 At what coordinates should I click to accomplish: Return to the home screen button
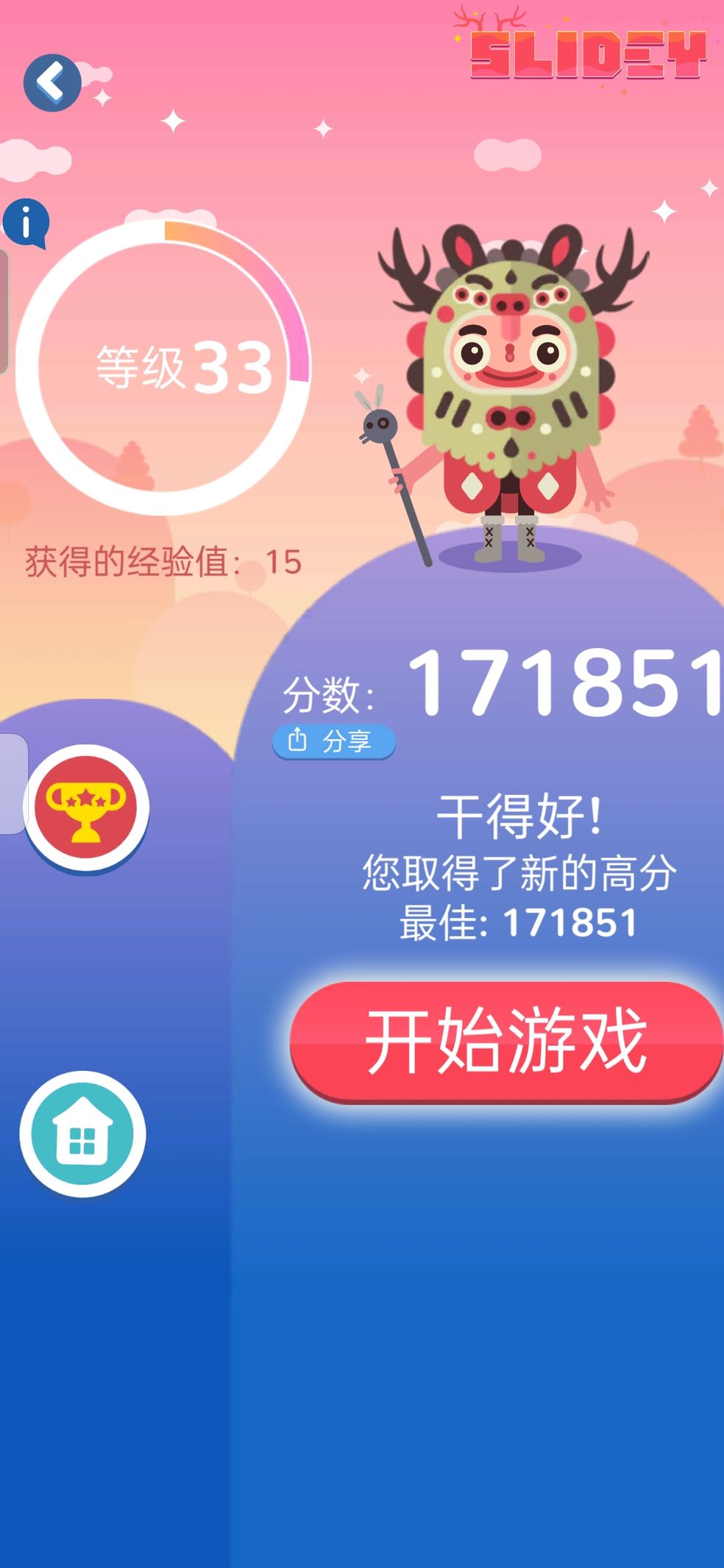point(83,1133)
